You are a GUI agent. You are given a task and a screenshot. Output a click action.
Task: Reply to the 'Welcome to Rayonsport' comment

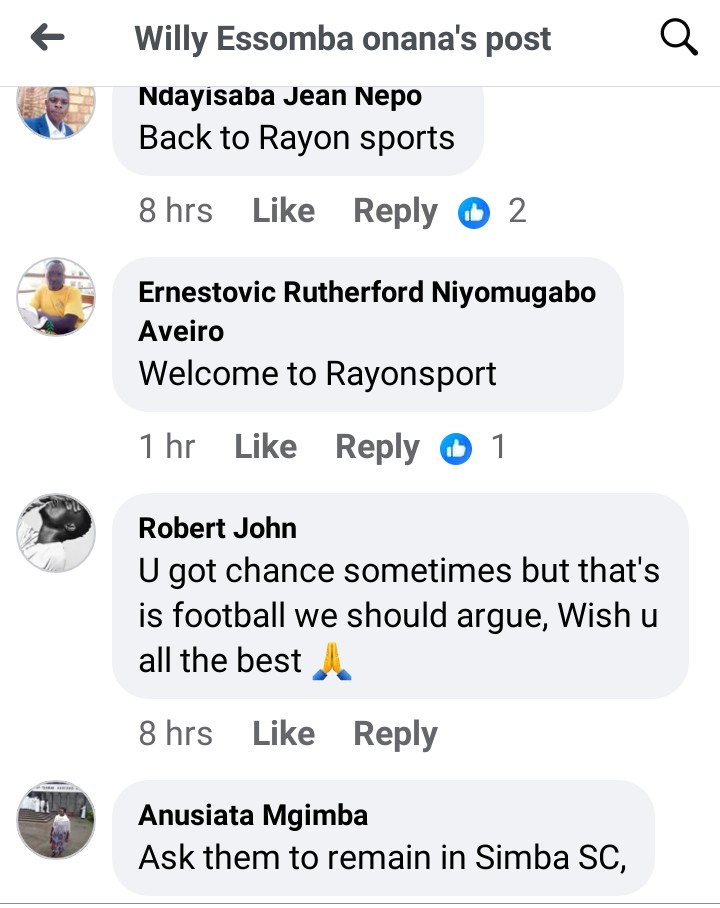[x=377, y=447]
